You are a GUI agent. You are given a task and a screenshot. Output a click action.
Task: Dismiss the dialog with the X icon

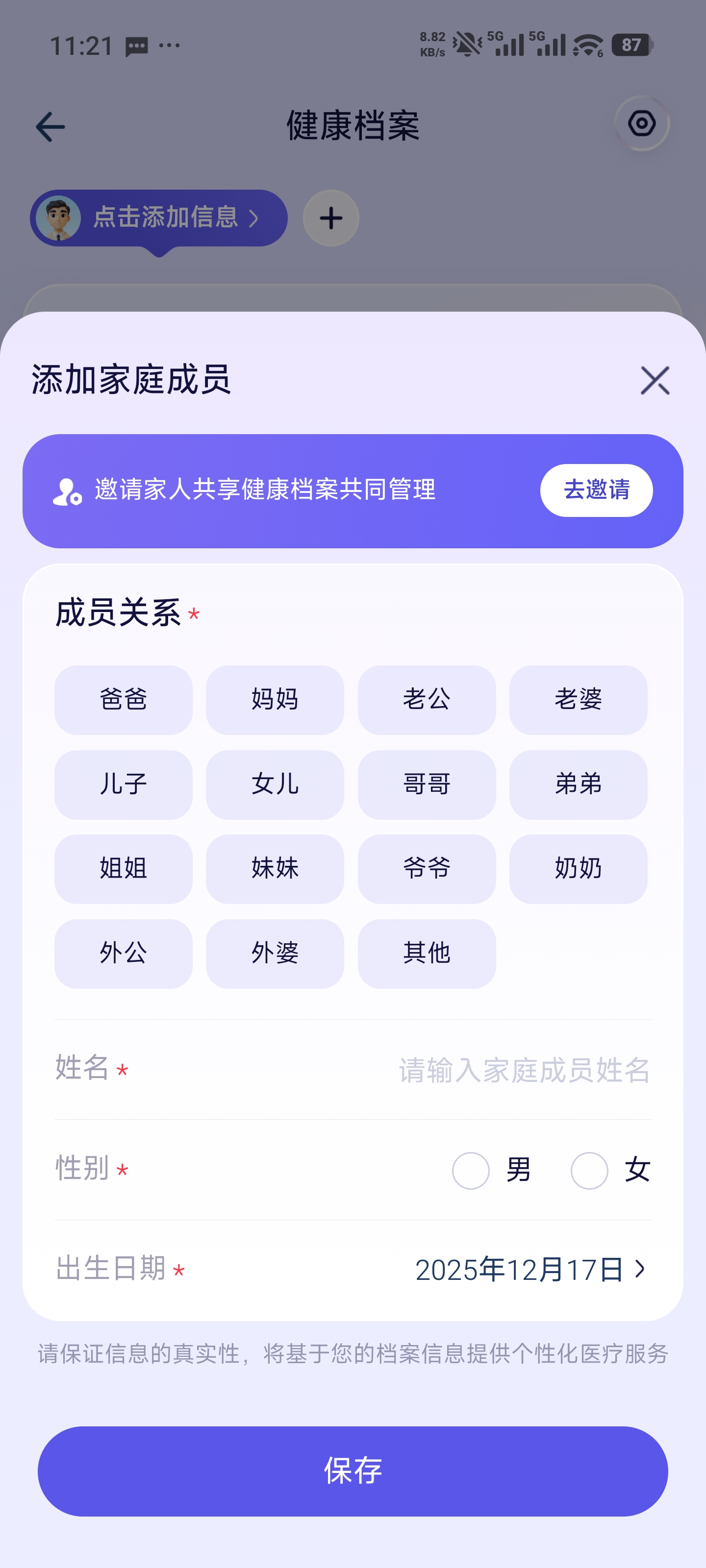[x=655, y=380]
